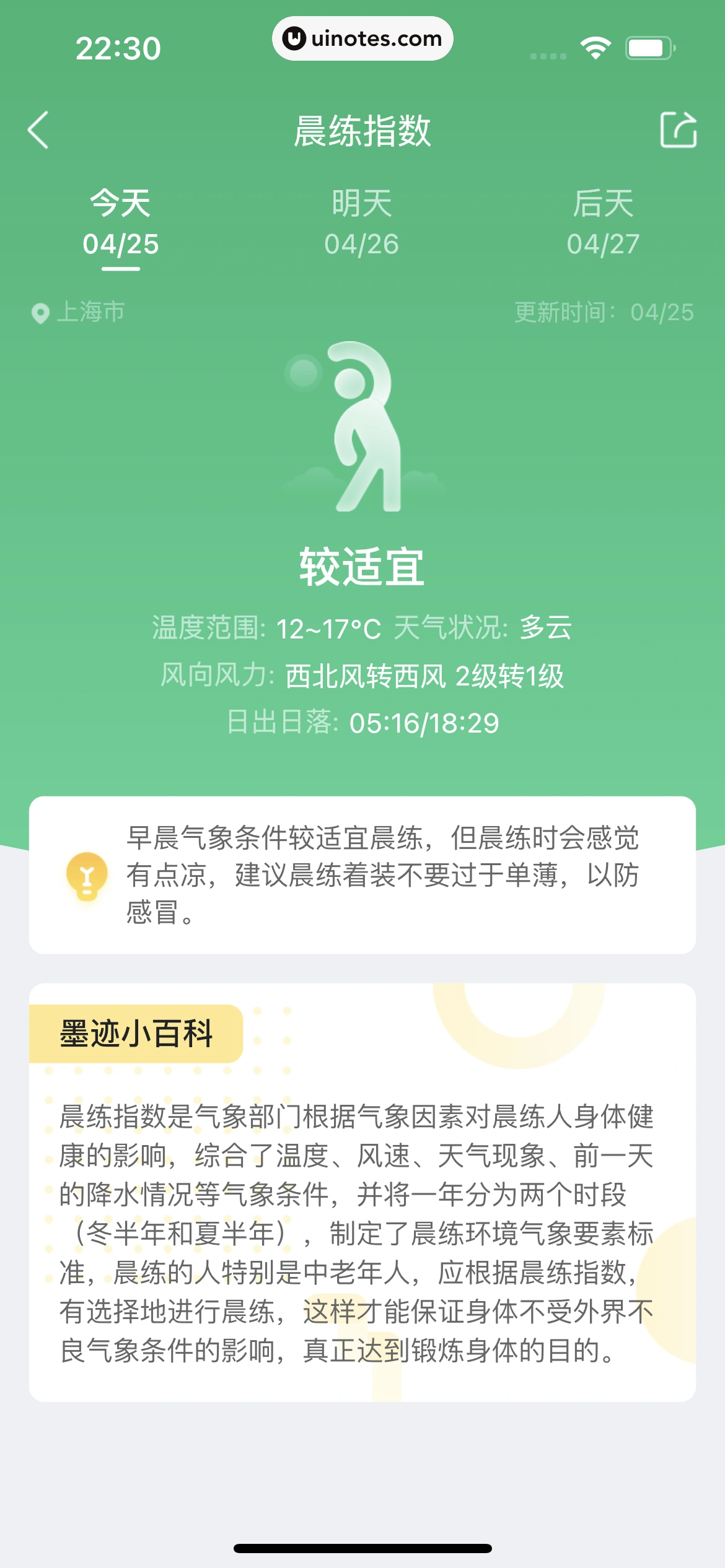Switch to the 明天 04/26 tab

(362, 223)
